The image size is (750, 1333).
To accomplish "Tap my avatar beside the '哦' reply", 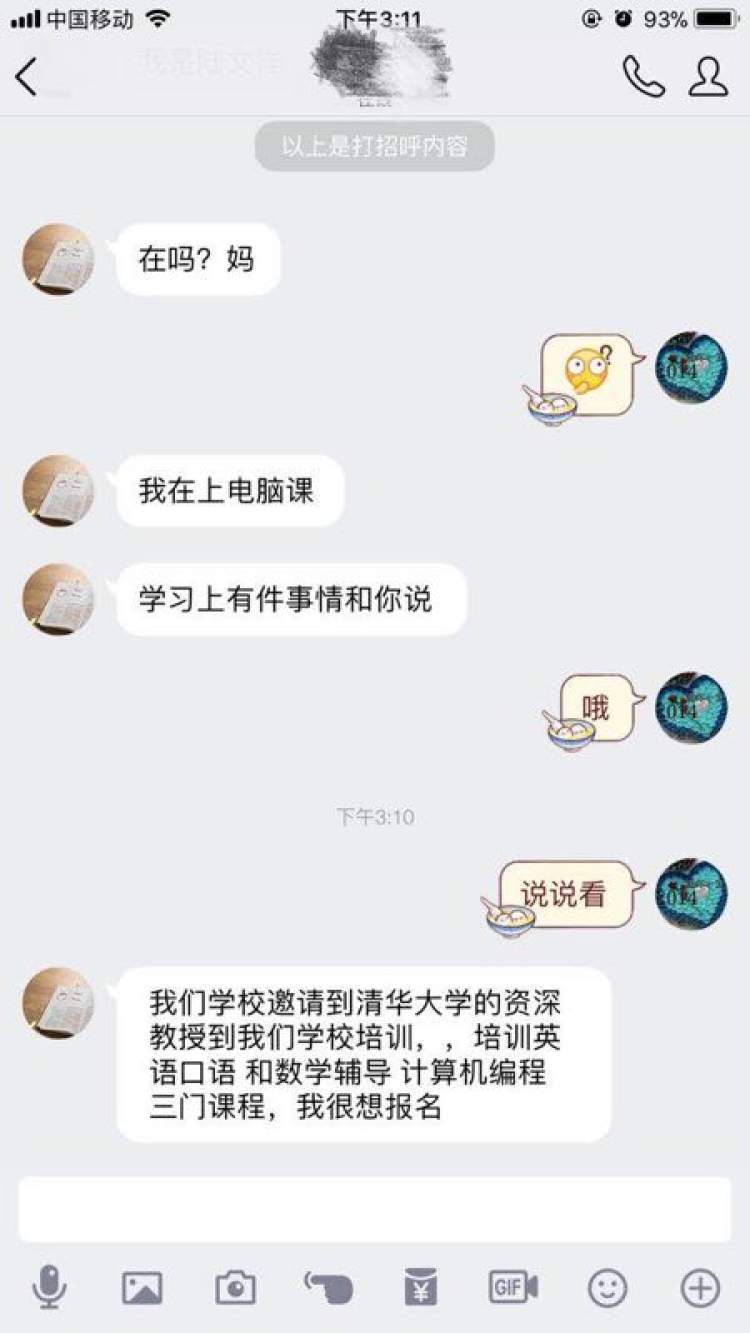I will coord(691,708).
